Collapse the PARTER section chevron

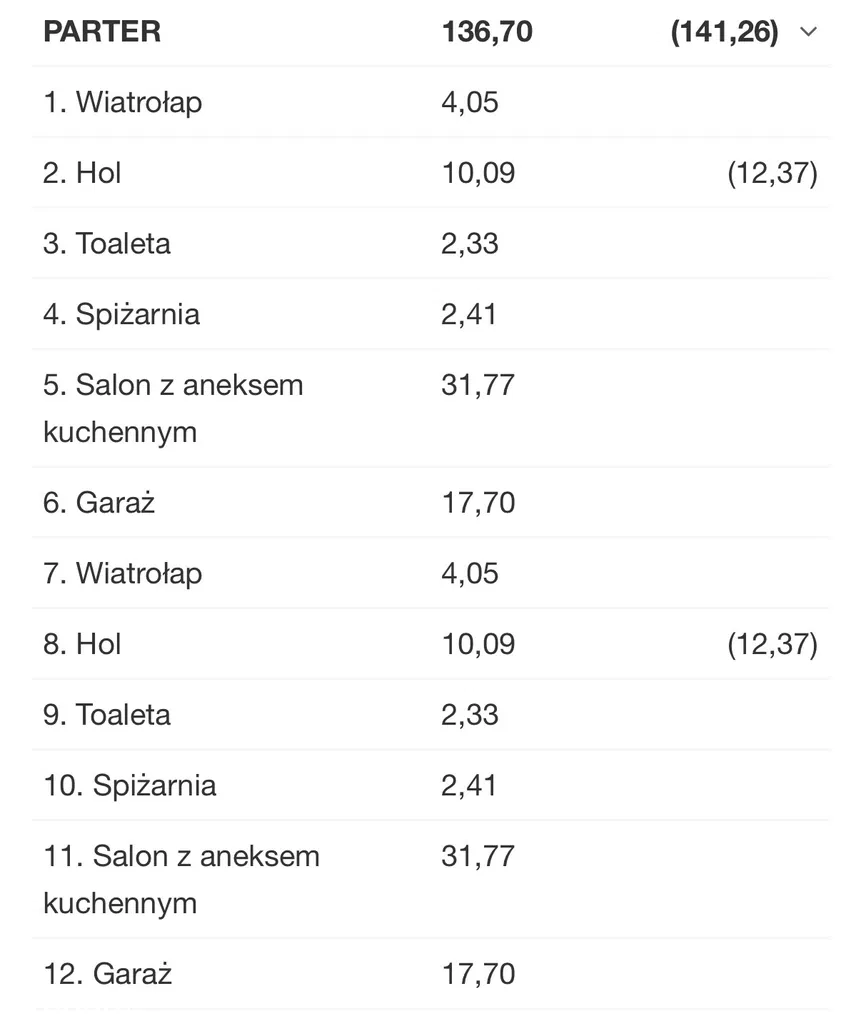pos(809,32)
